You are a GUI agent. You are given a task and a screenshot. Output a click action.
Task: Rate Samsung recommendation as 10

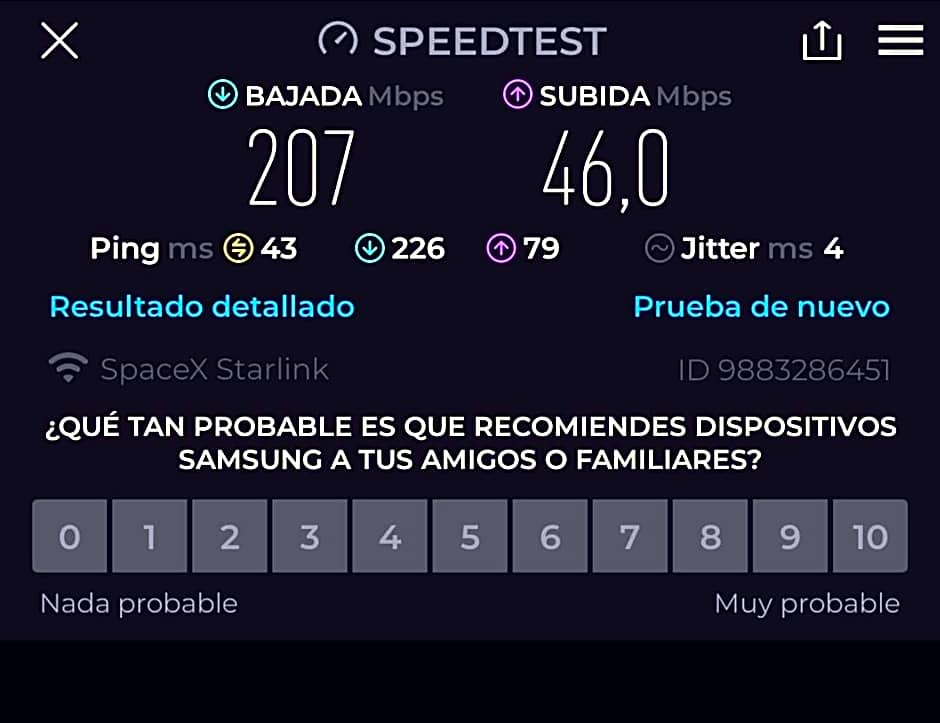(x=869, y=537)
